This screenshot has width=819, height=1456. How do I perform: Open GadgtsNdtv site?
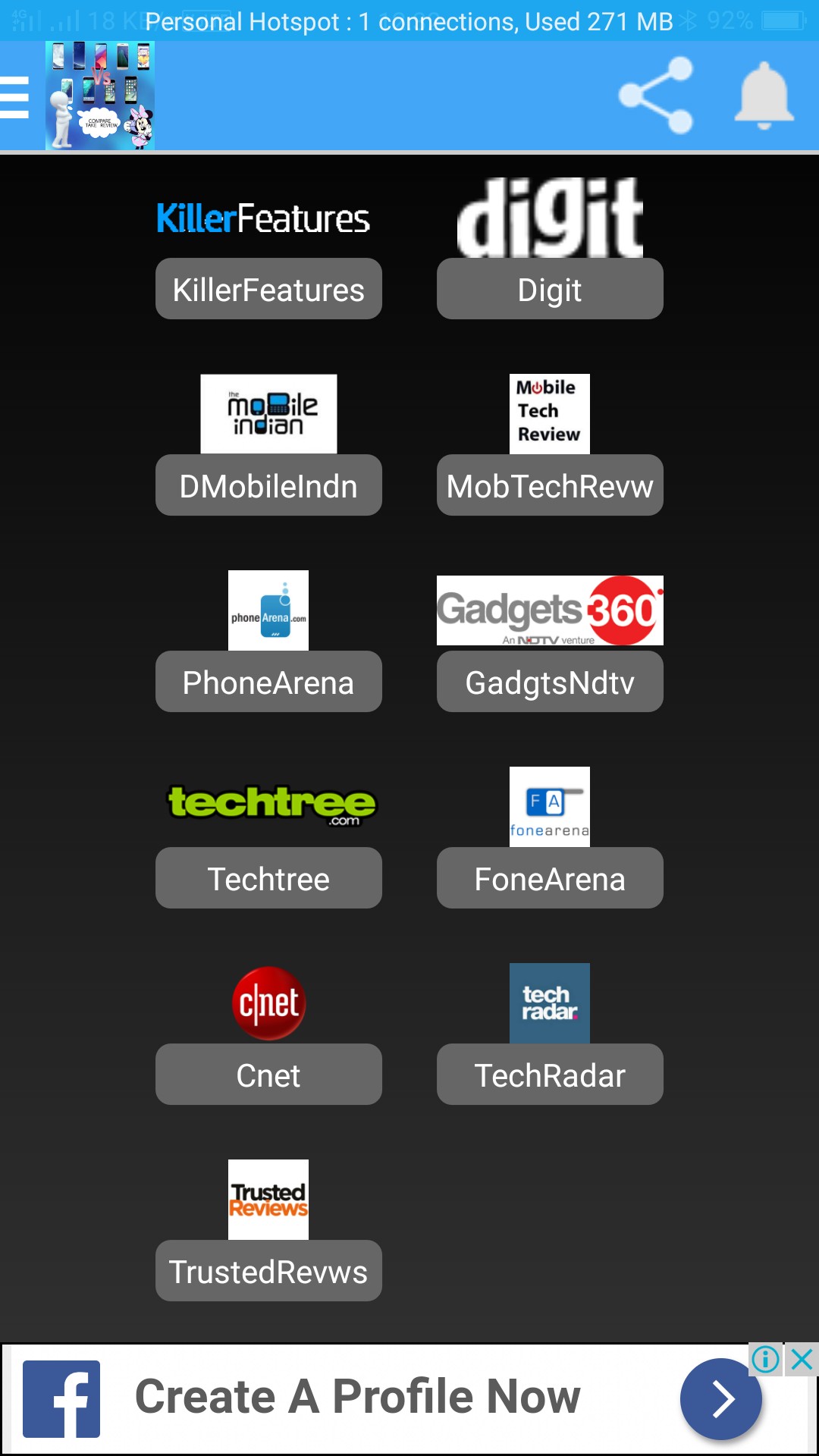coord(550,682)
